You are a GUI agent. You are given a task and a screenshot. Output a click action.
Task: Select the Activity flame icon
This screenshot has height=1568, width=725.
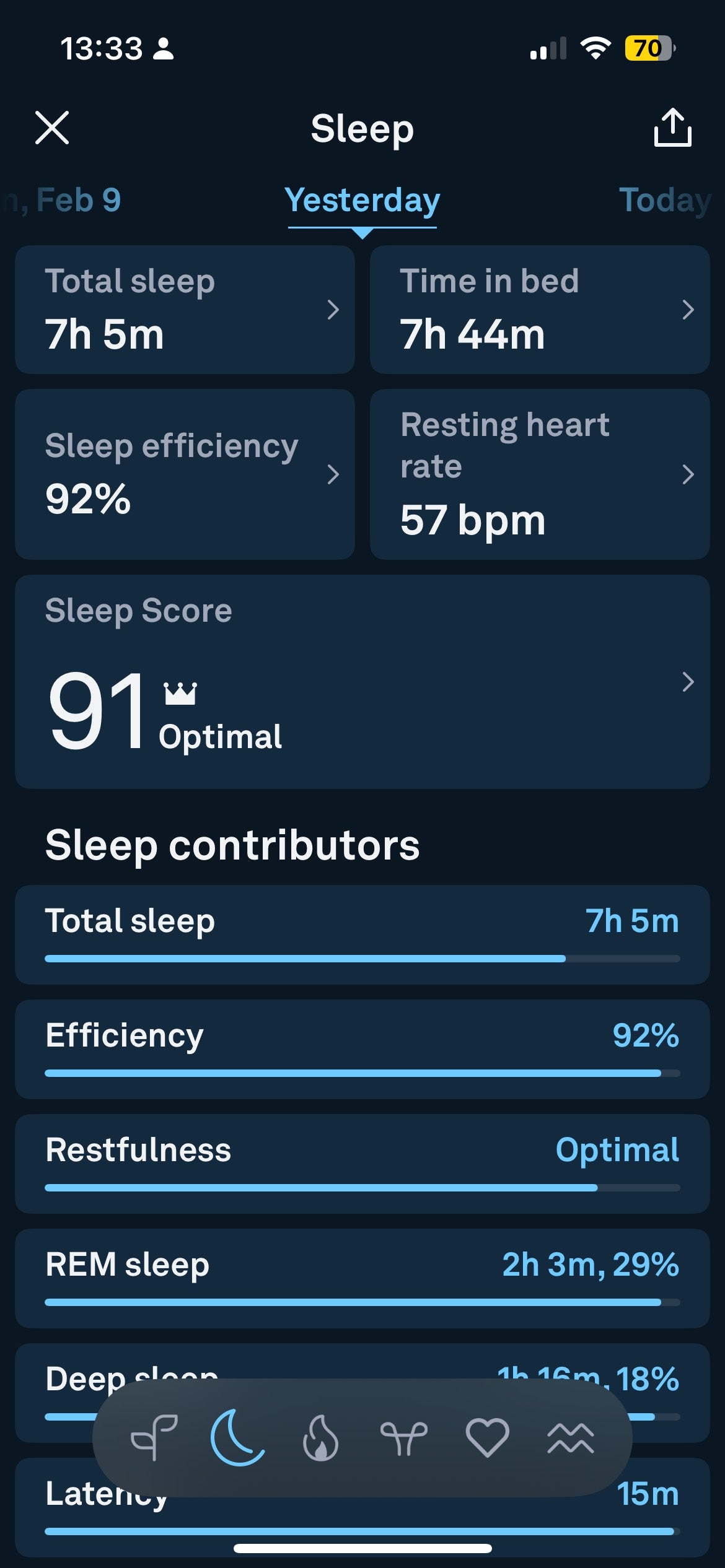click(320, 1438)
